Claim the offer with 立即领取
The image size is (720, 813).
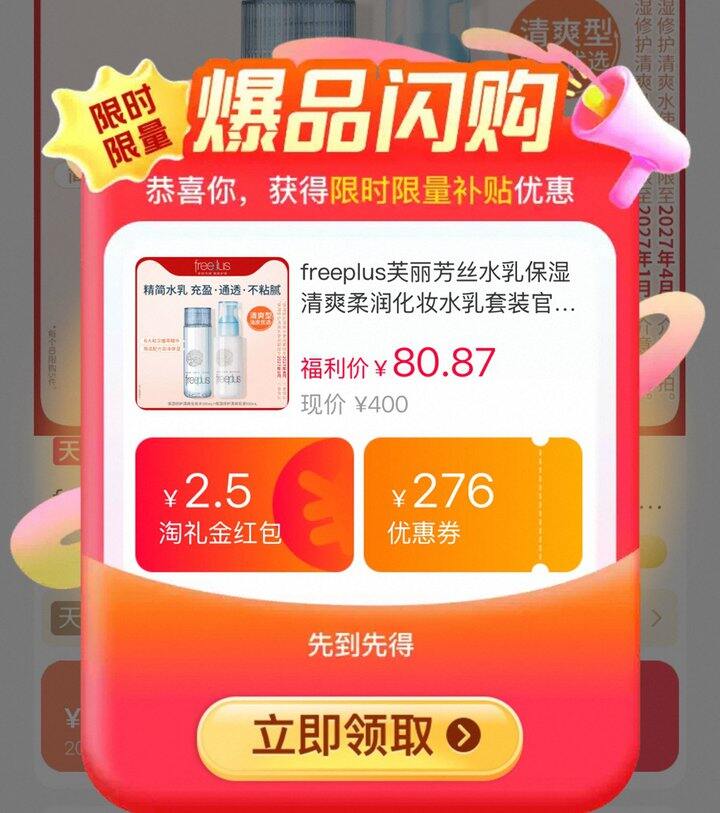click(x=359, y=736)
